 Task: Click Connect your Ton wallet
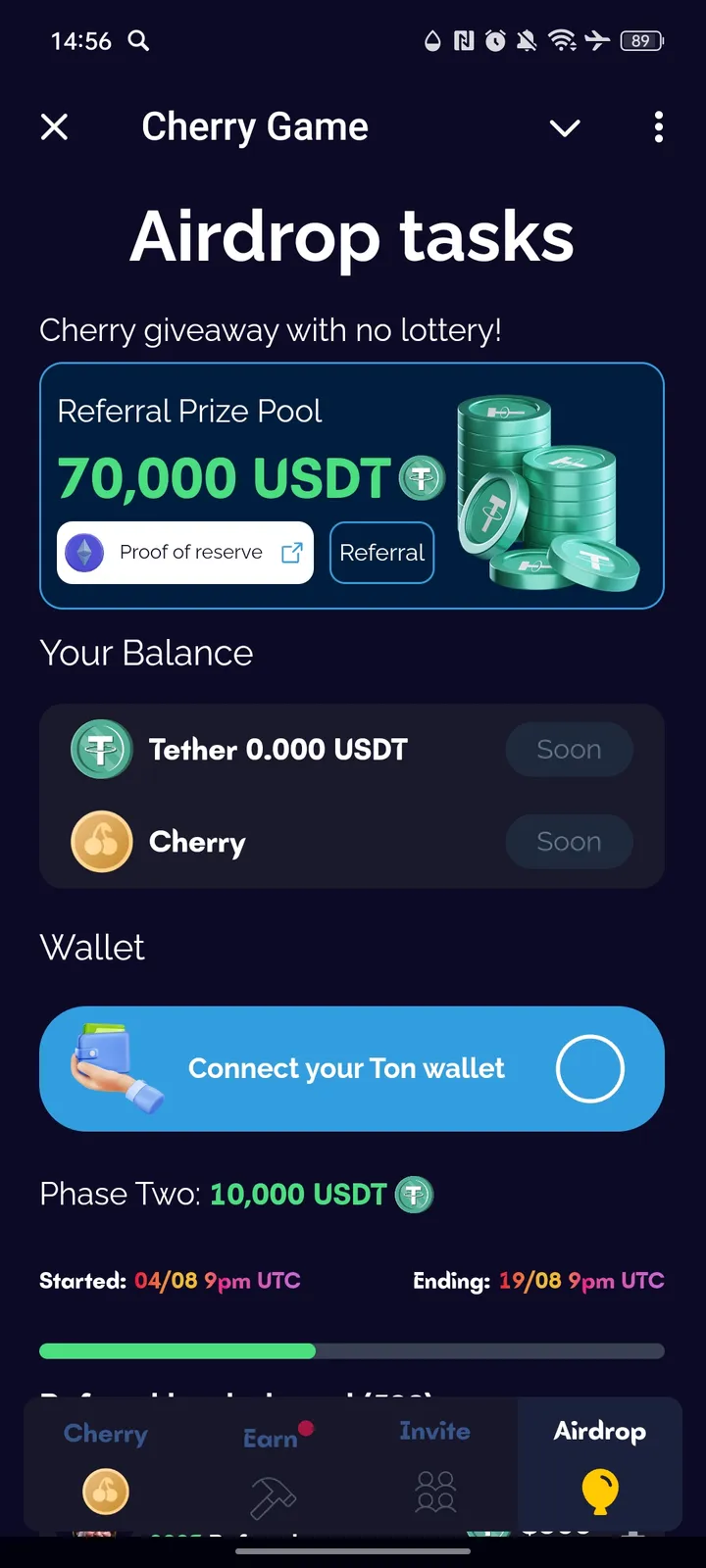346,1068
